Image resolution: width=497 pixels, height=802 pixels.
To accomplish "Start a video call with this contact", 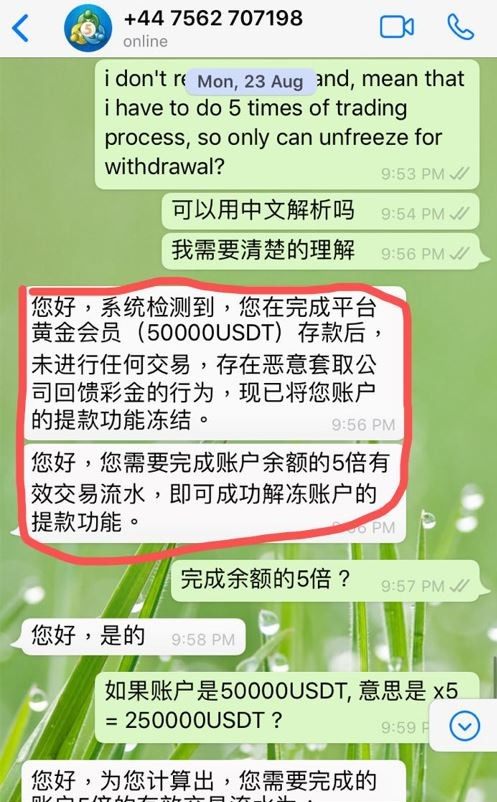I will [x=397, y=27].
